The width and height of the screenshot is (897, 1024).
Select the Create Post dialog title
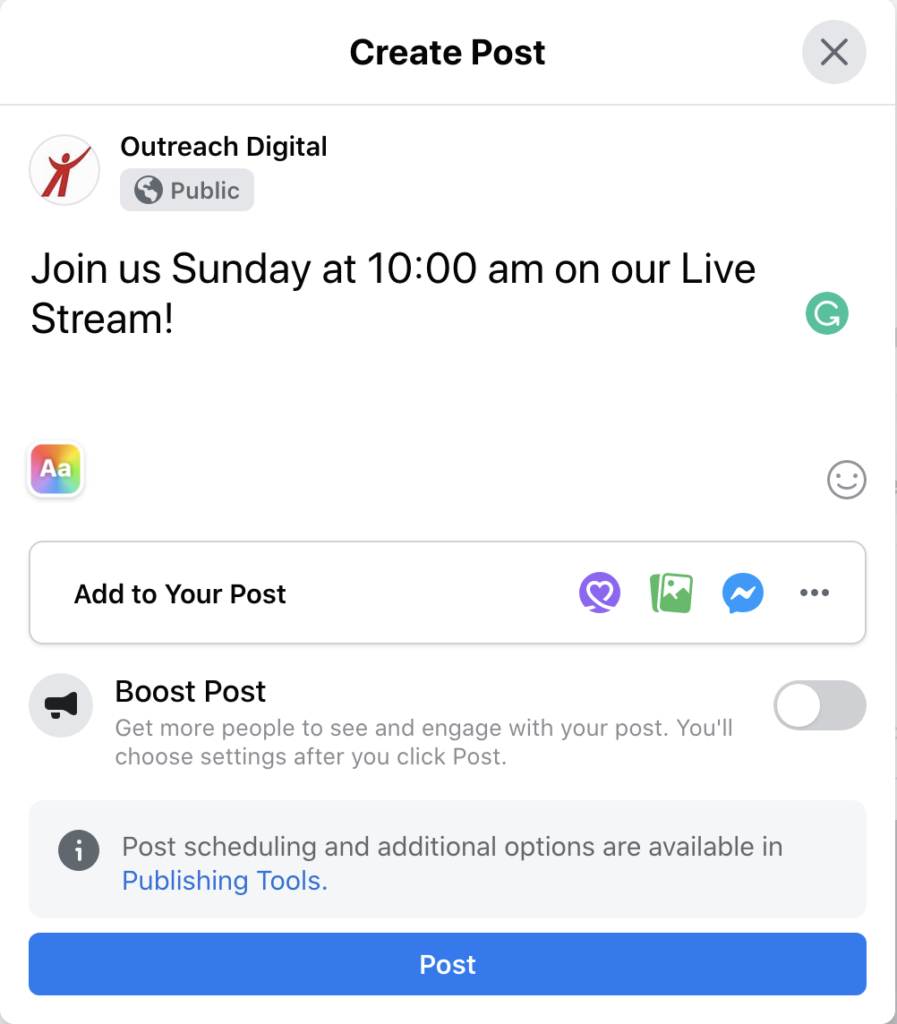(447, 51)
